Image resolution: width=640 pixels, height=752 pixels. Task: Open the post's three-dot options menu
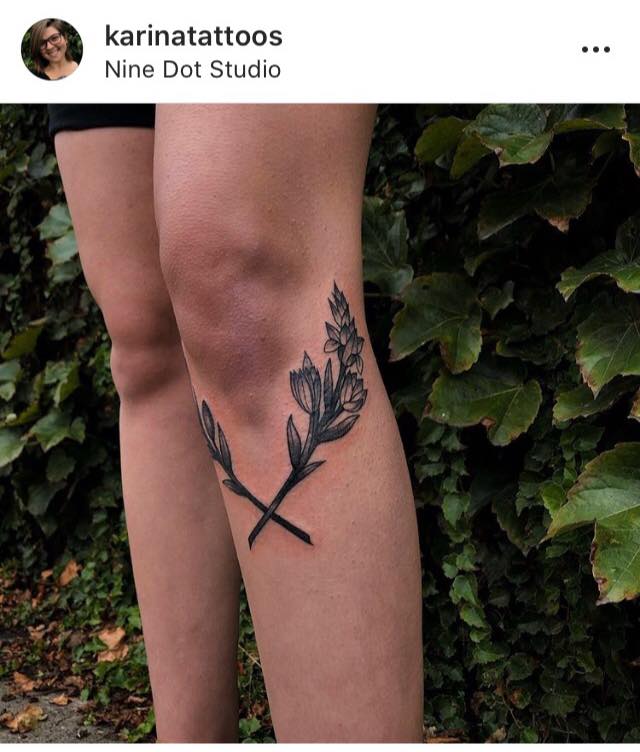click(595, 50)
